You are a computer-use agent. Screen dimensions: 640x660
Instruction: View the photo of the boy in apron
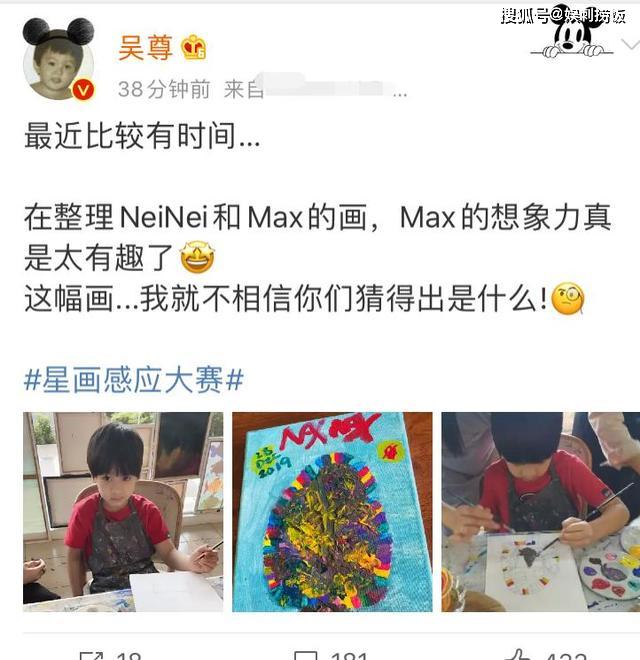point(123,511)
